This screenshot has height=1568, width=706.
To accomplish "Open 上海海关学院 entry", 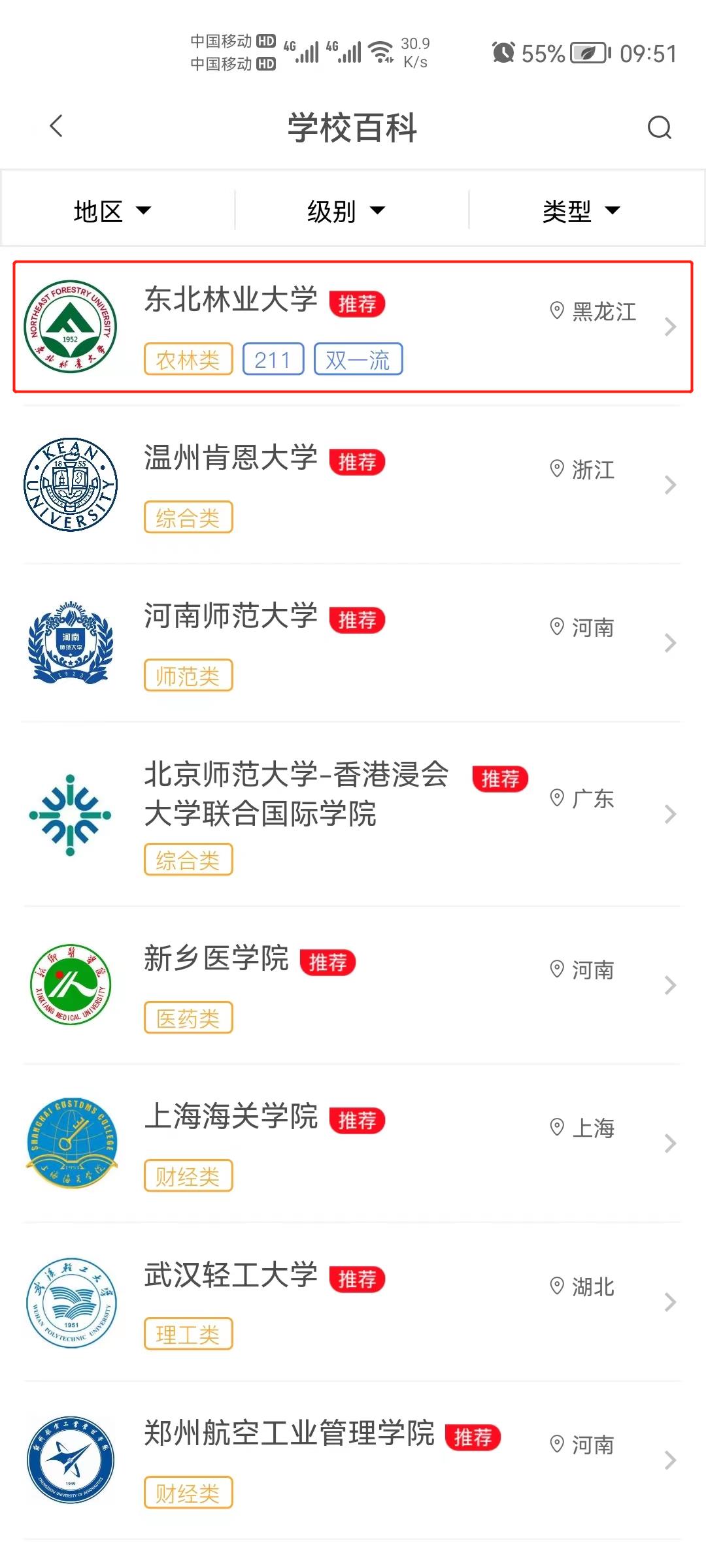I will point(353,1143).
